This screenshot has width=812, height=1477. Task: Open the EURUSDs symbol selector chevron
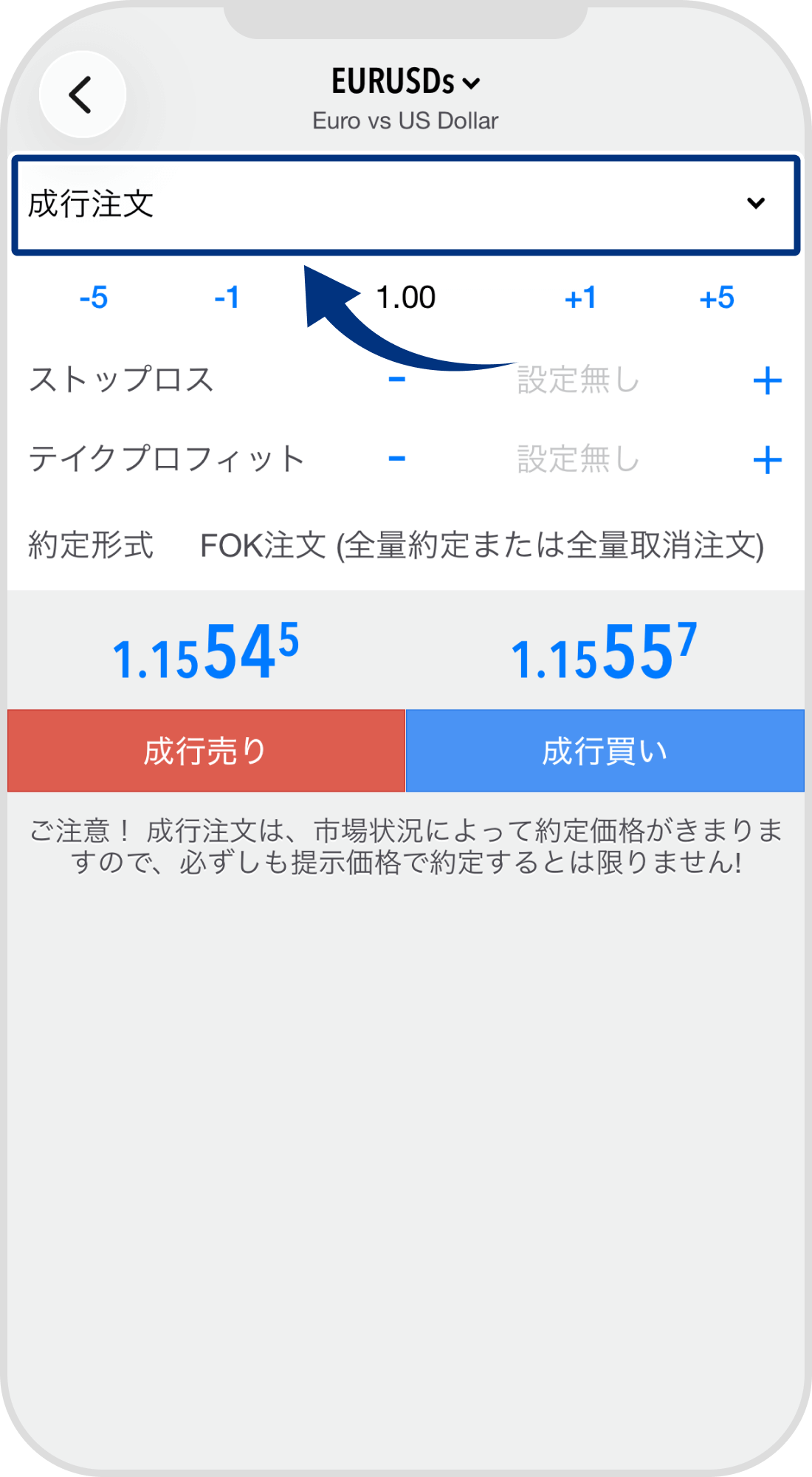tap(470, 83)
